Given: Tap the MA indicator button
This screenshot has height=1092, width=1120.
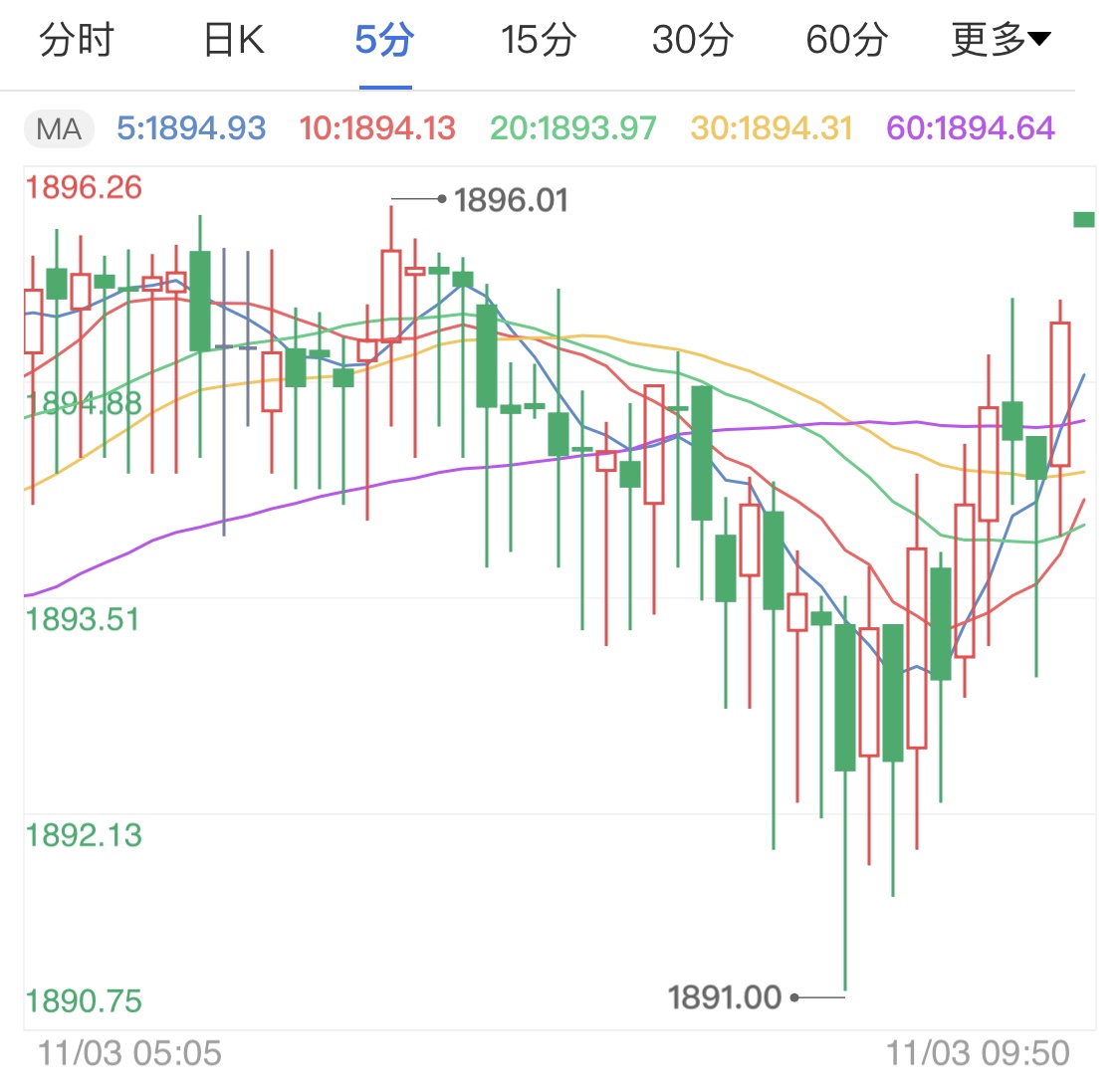Looking at the screenshot, I should coord(59,129).
